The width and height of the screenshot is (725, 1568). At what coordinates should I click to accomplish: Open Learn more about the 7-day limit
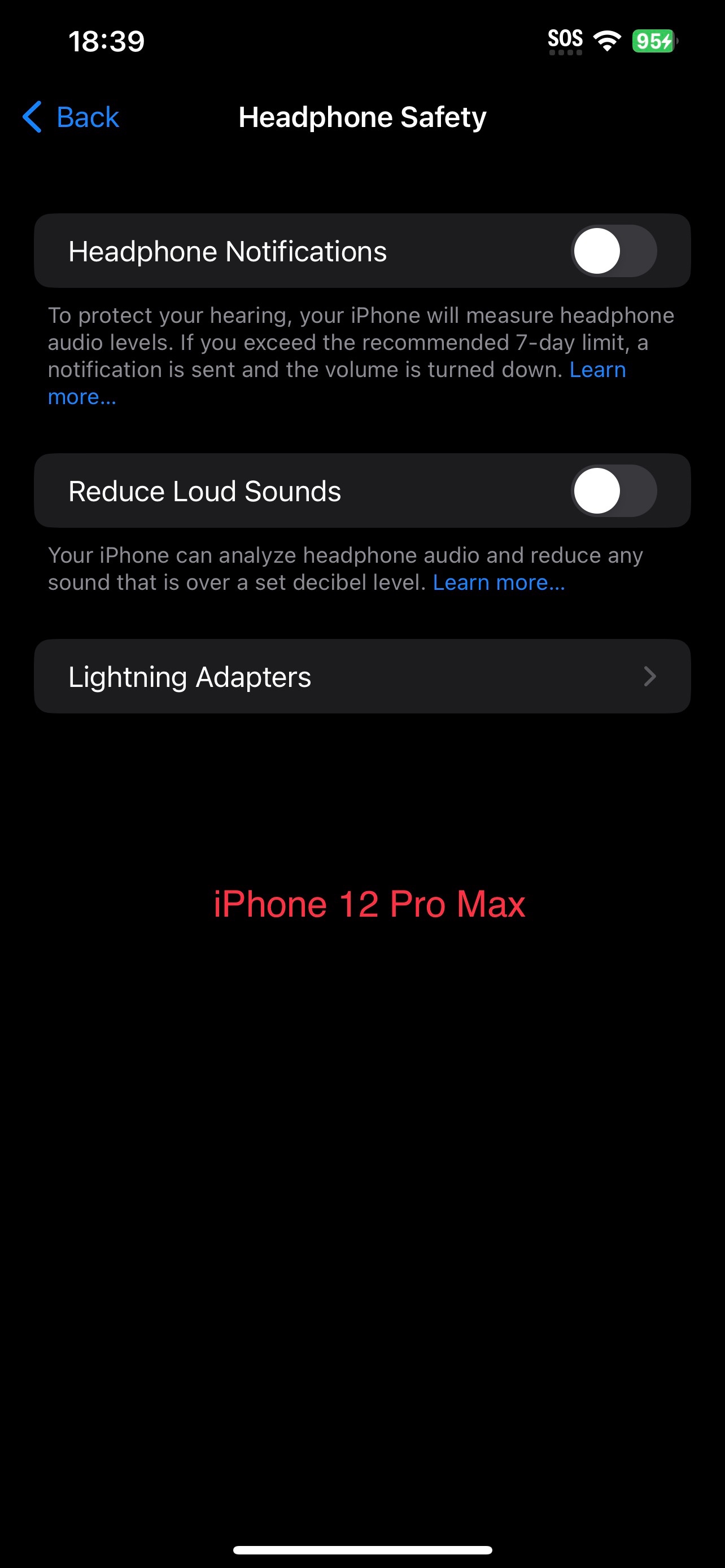(597, 370)
